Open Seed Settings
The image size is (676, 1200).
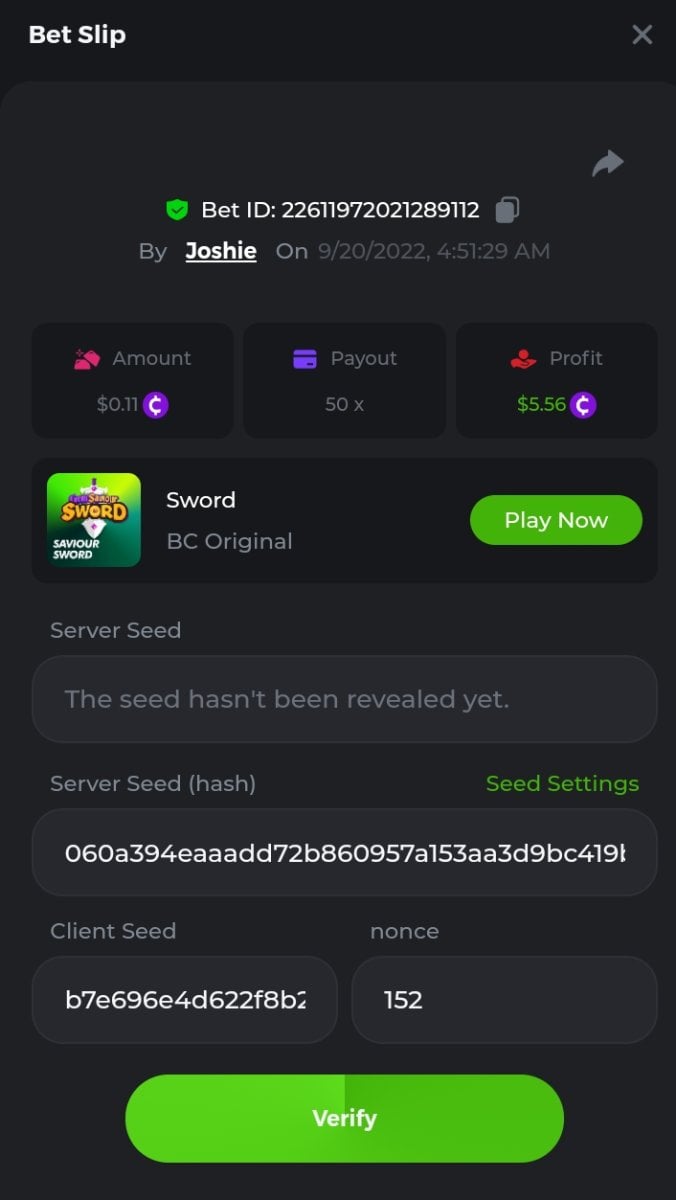(x=562, y=784)
